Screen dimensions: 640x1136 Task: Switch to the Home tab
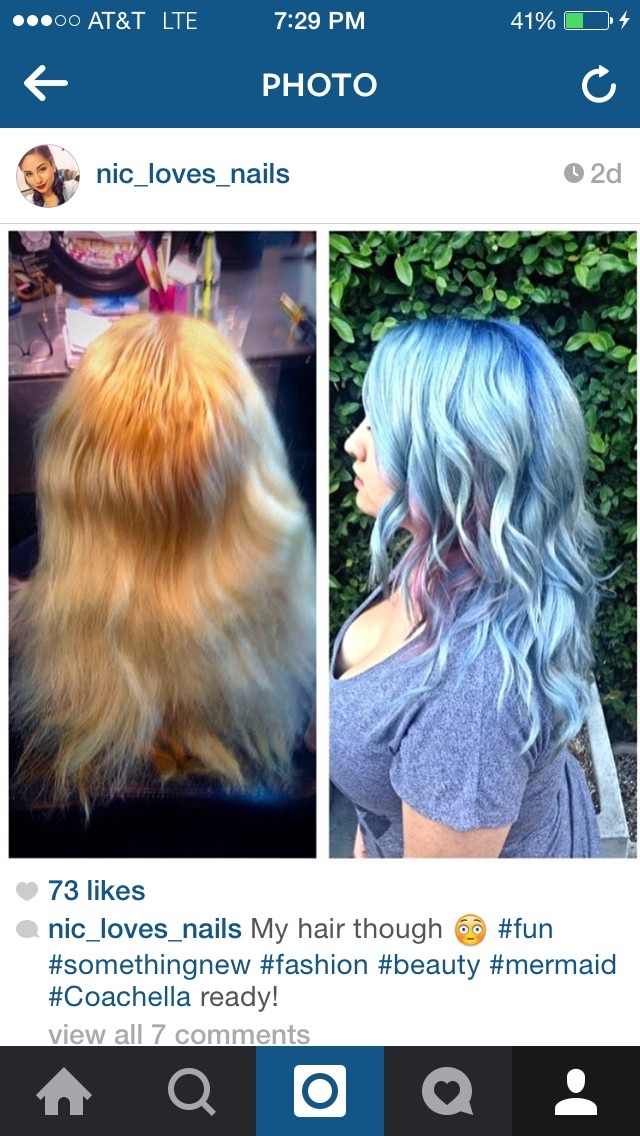[64, 1091]
